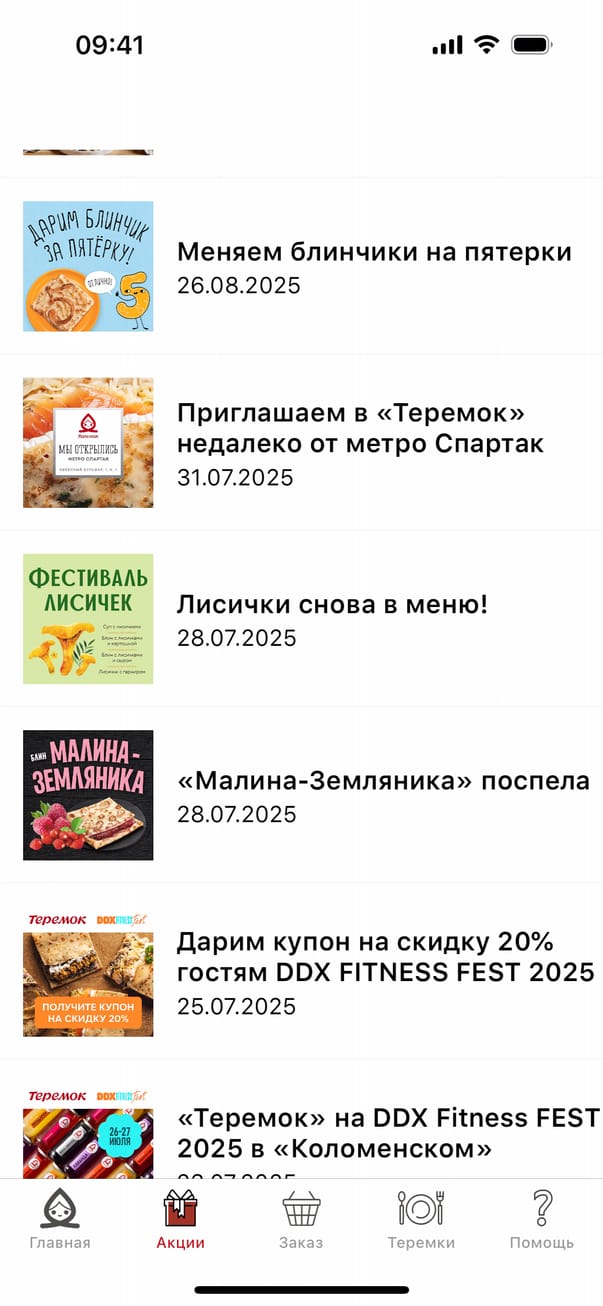Open the Помощь tab
The height and width of the screenshot is (1306, 603).
pos(542,1221)
